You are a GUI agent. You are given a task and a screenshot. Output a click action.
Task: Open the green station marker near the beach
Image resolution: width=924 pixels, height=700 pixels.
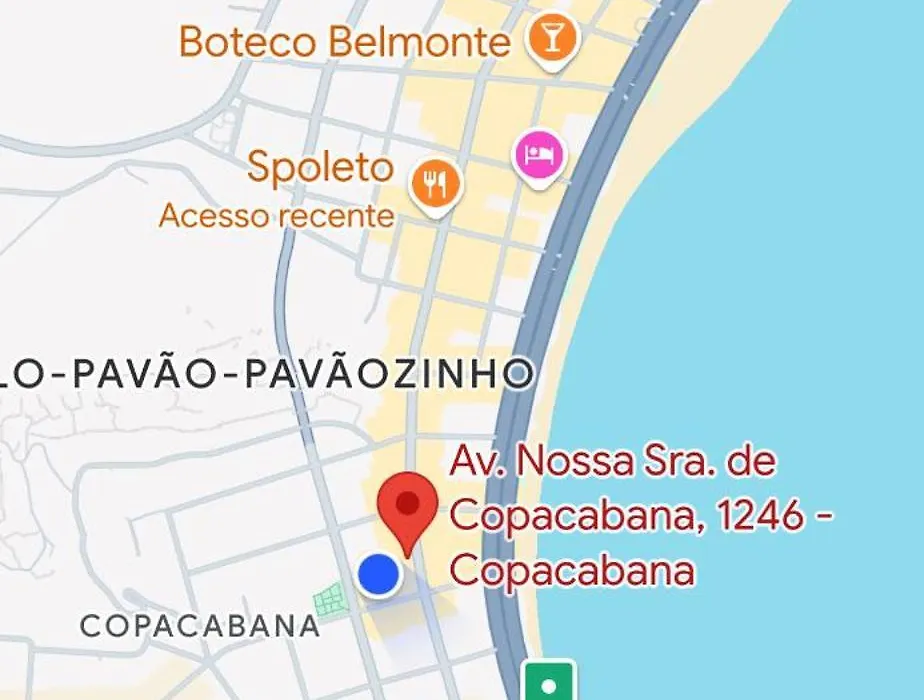[548, 683]
